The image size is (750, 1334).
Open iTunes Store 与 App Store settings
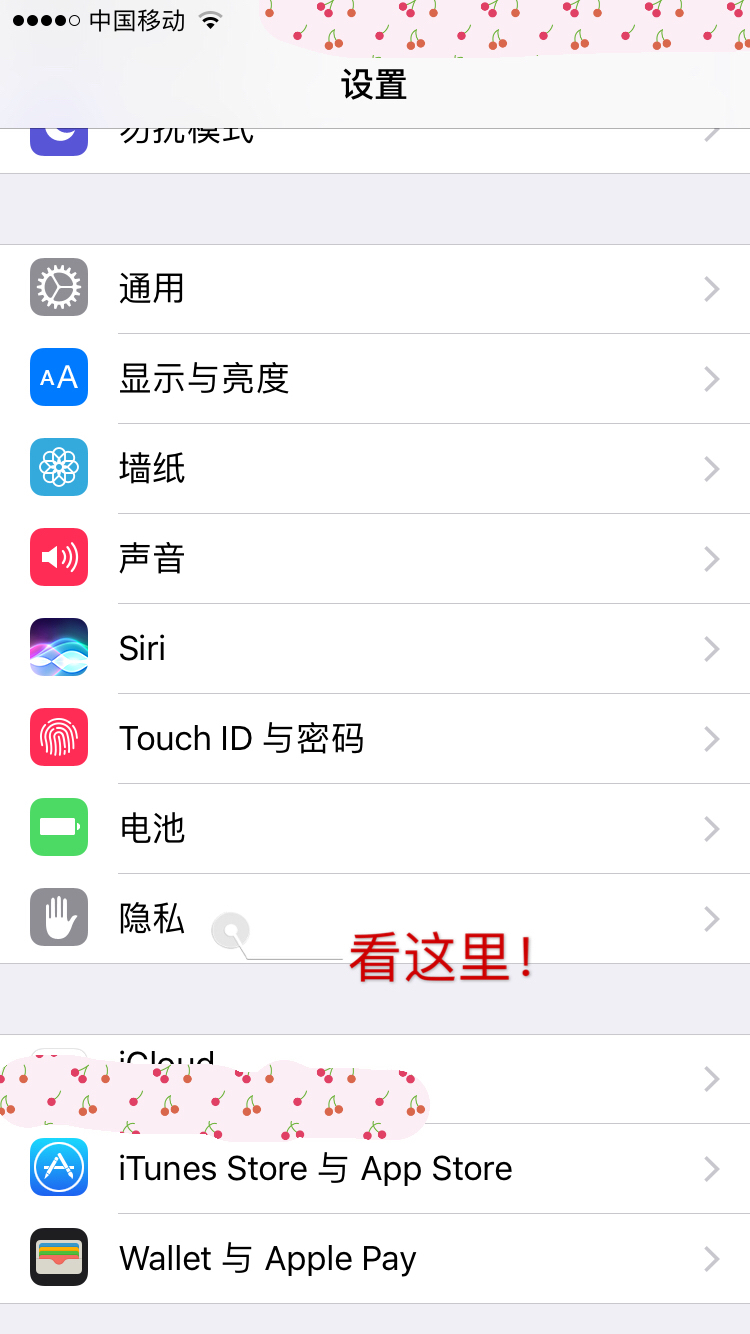pos(375,1169)
